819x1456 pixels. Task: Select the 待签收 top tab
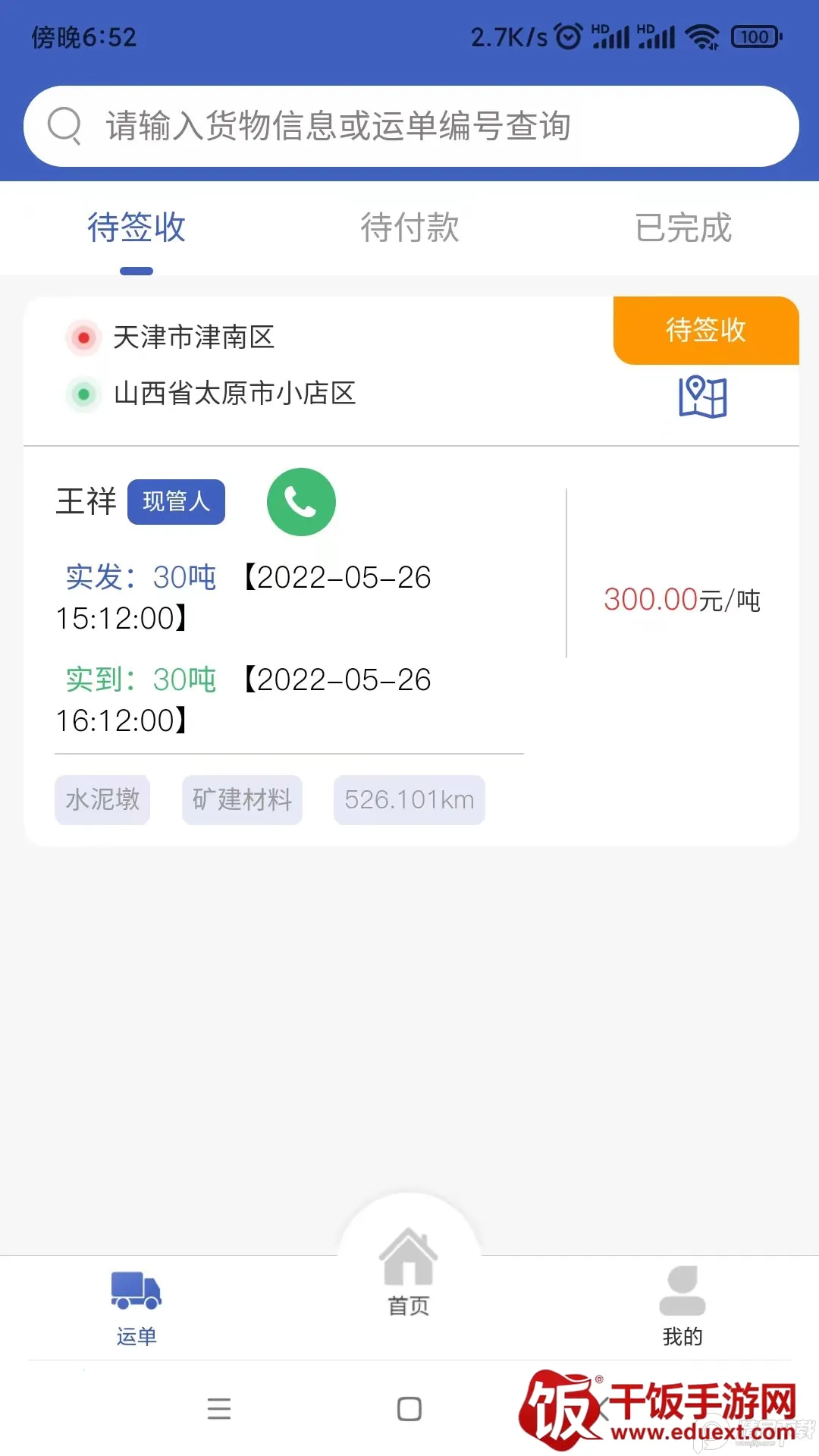point(136,227)
